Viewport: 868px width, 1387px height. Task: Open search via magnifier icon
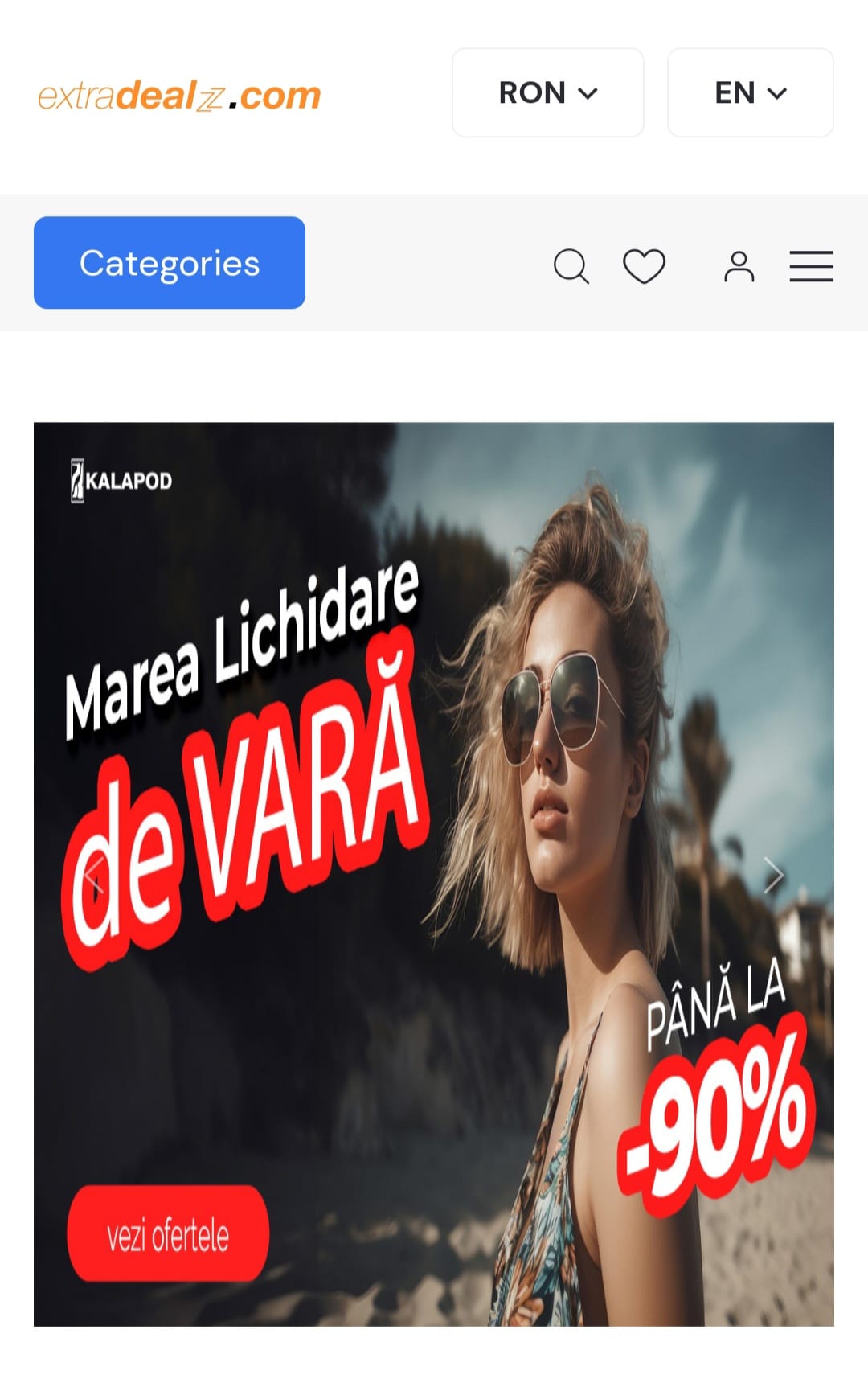571,266
